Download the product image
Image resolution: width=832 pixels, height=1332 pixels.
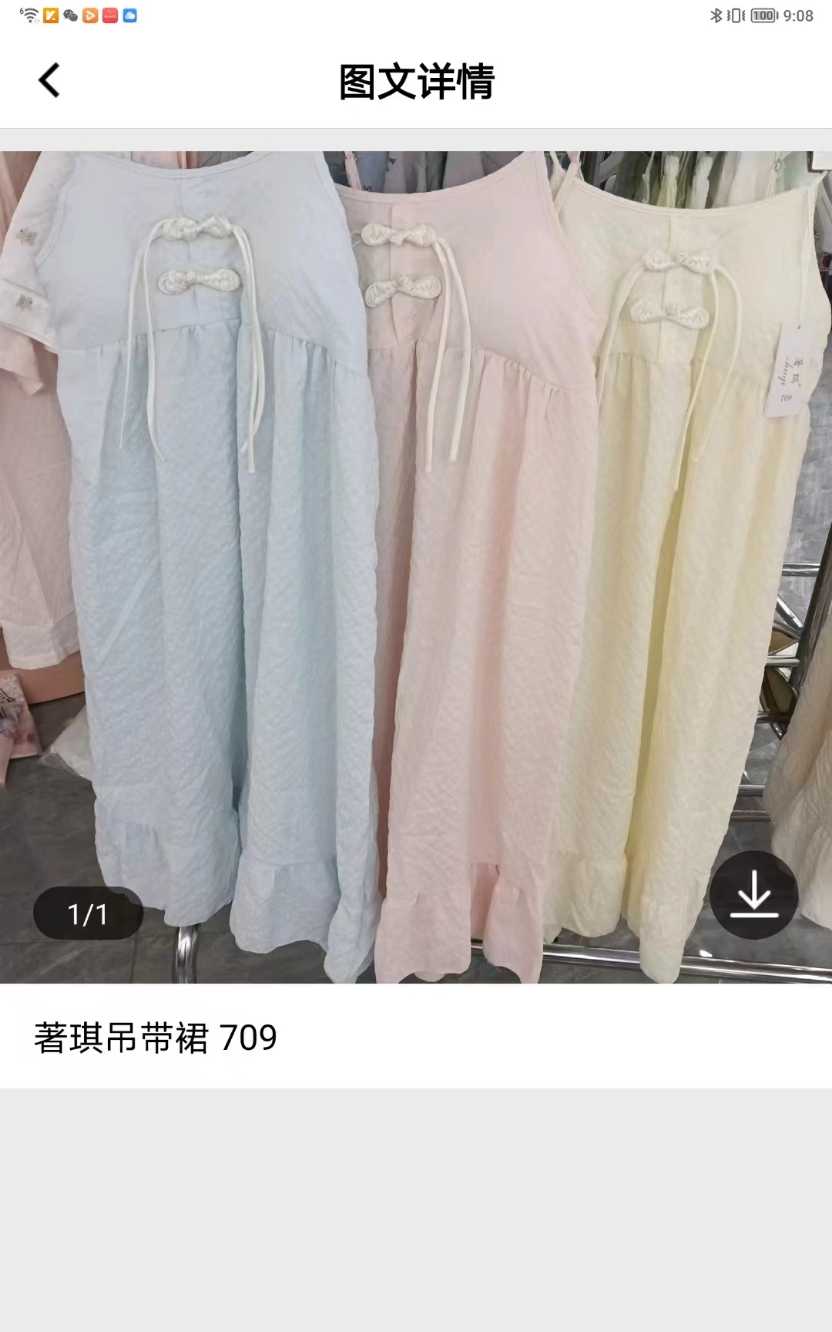[753, 895]
